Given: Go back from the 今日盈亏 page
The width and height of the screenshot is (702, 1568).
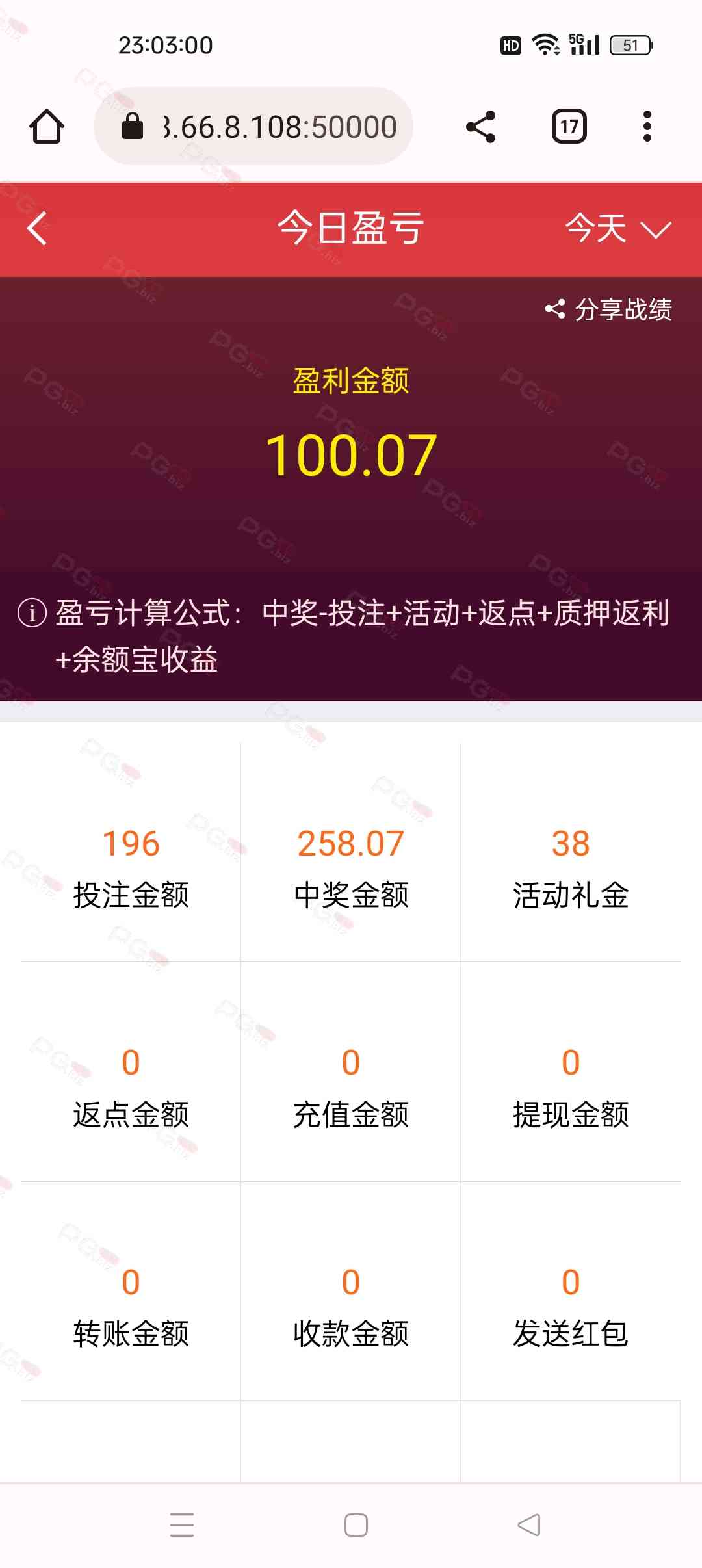Looking at the screenshot, I should (38, 229).
